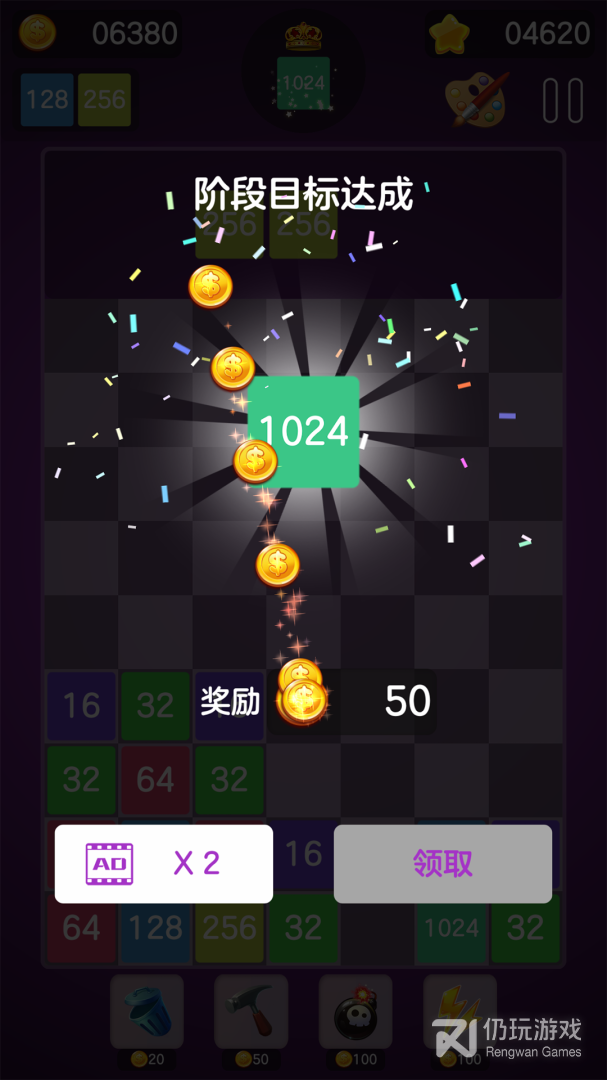Activate the lightning tool
Viewport: 607px width, 1080px height.
pos(458,1012)
